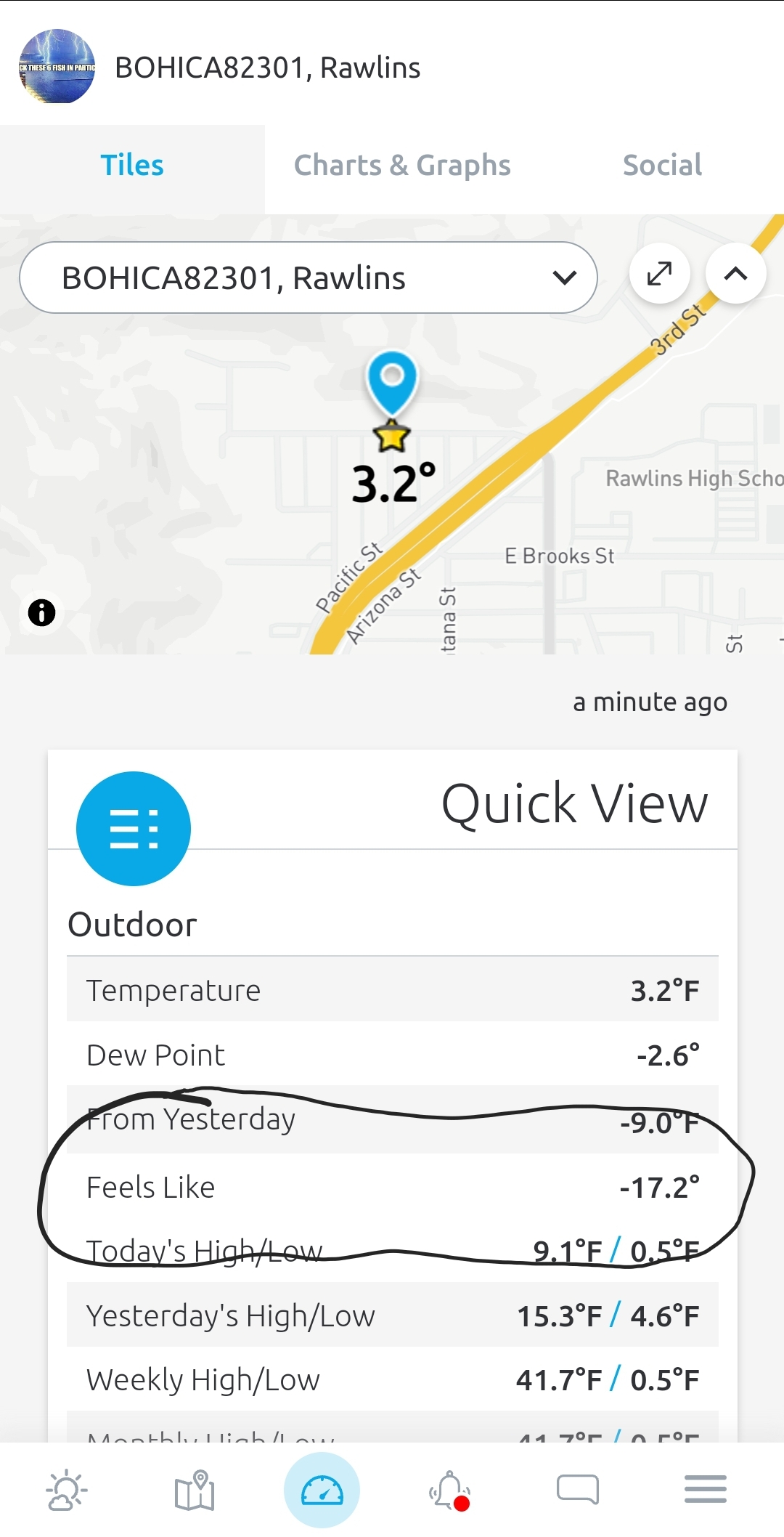The image size is (784, 1537).
Task: Switch to the Charts & Graphs tab
Action: [402, 166]
